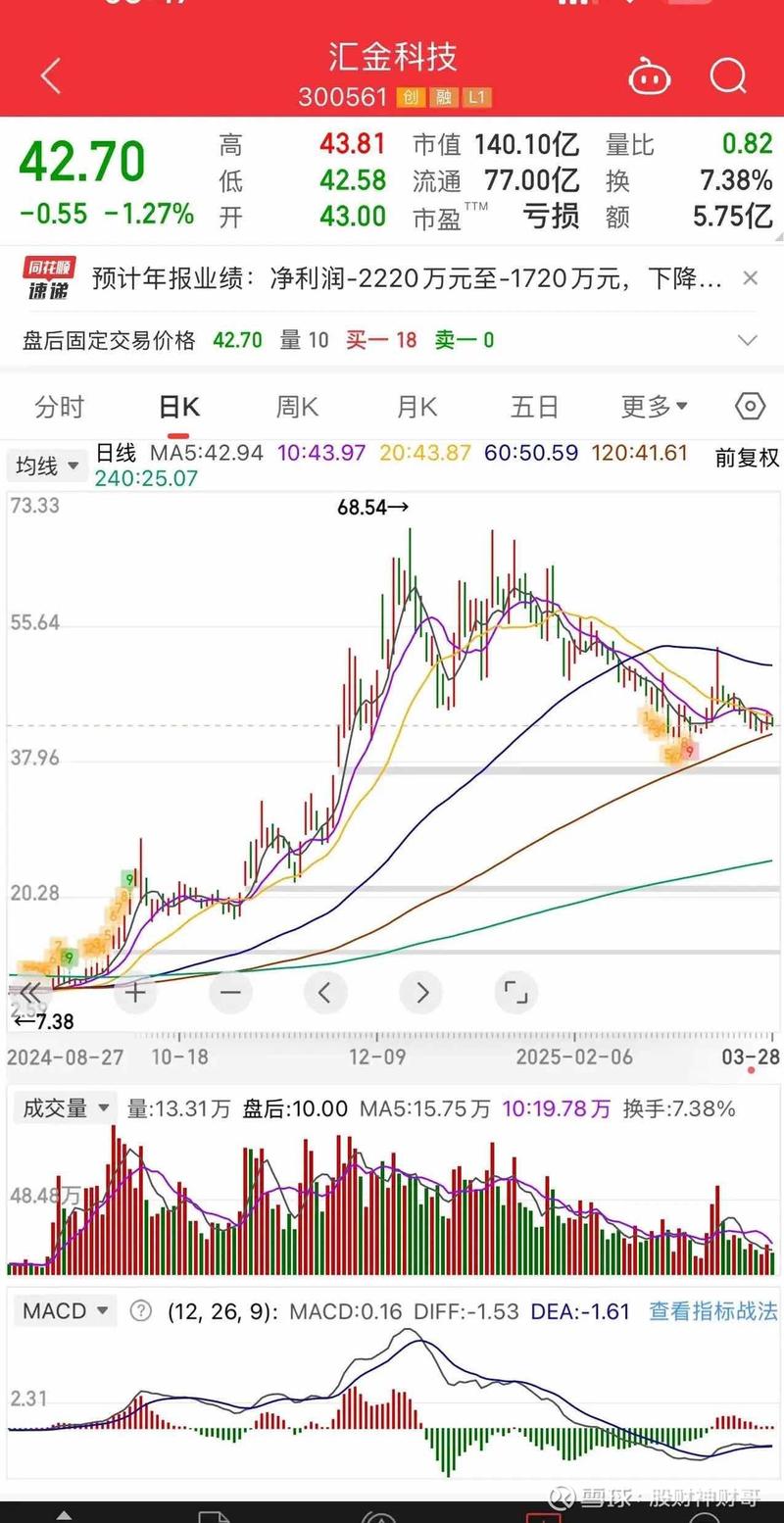Open the MACD indicator dropdown
This screenshot has height=1523, width=784.
(64, 1311)
